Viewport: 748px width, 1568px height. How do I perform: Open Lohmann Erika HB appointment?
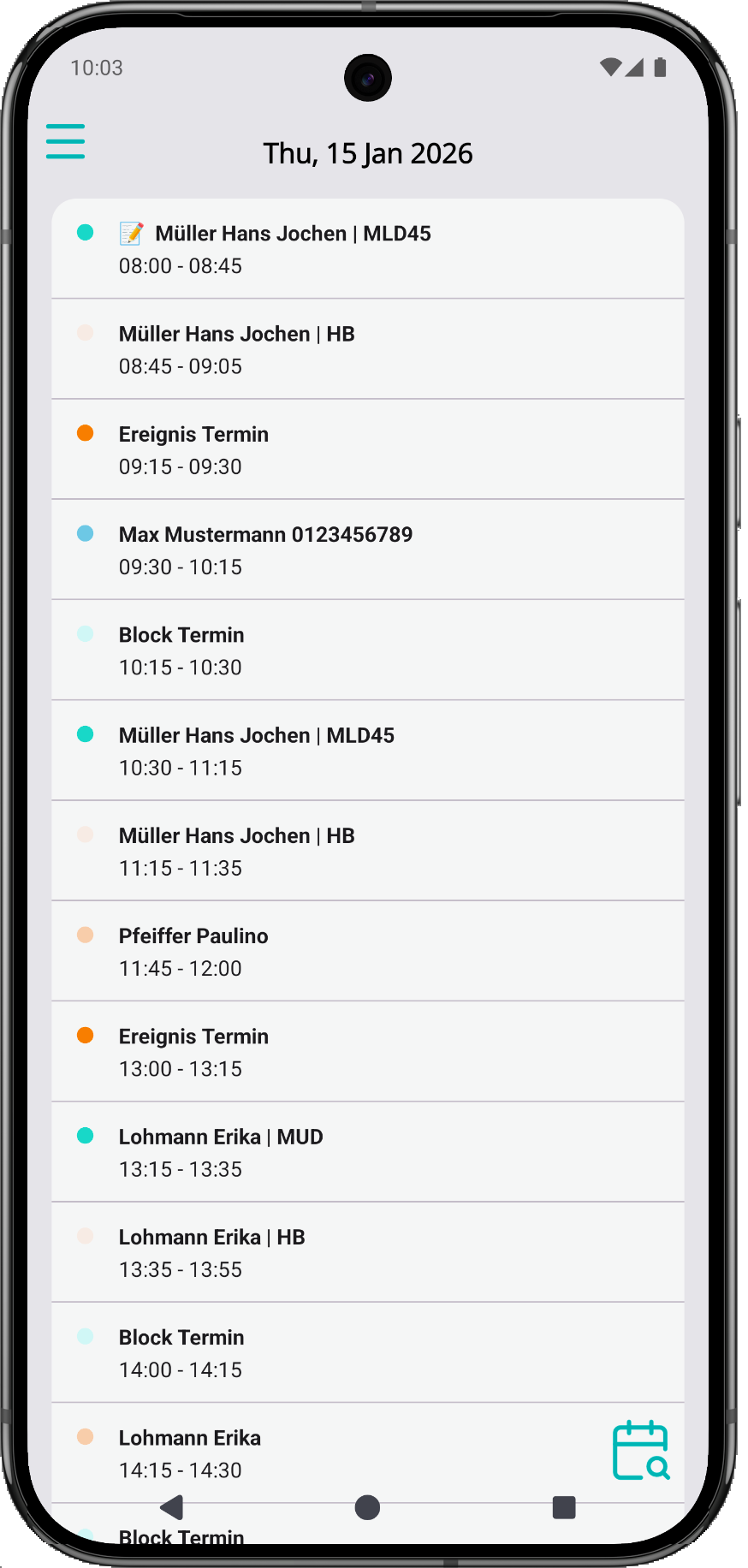[368, 1252]
